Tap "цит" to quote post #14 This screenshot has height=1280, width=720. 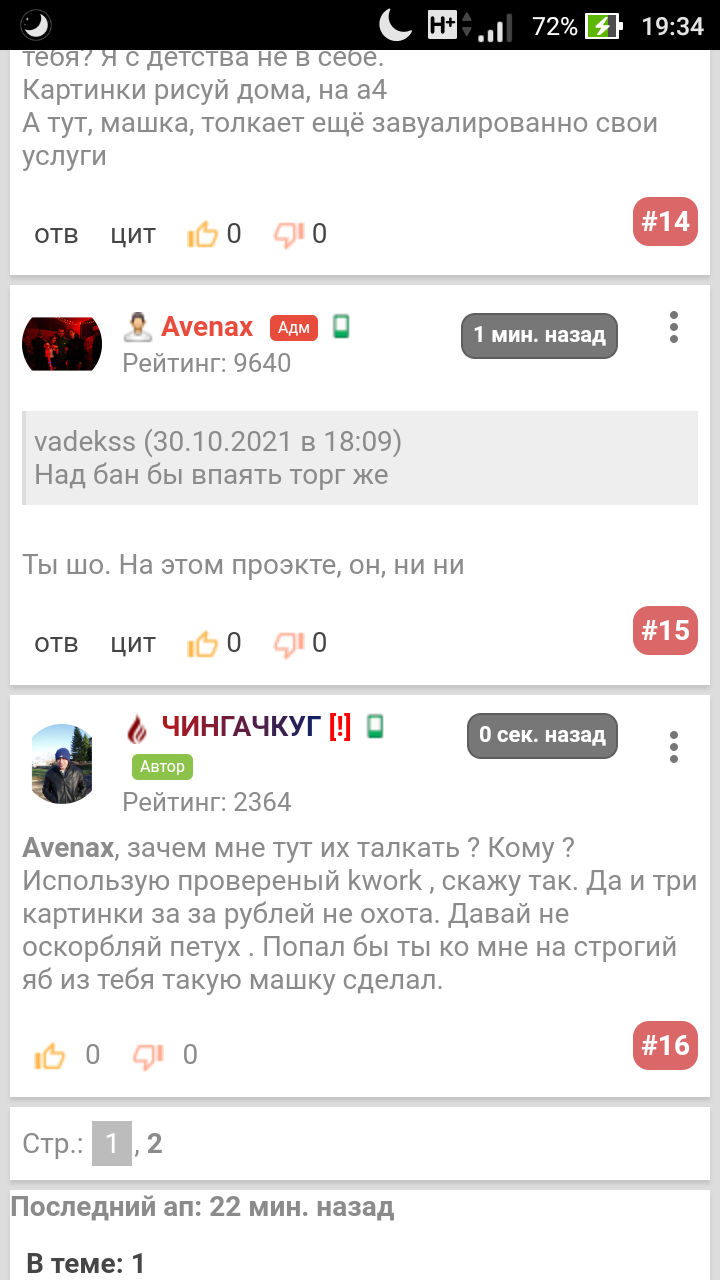point(133,234)
